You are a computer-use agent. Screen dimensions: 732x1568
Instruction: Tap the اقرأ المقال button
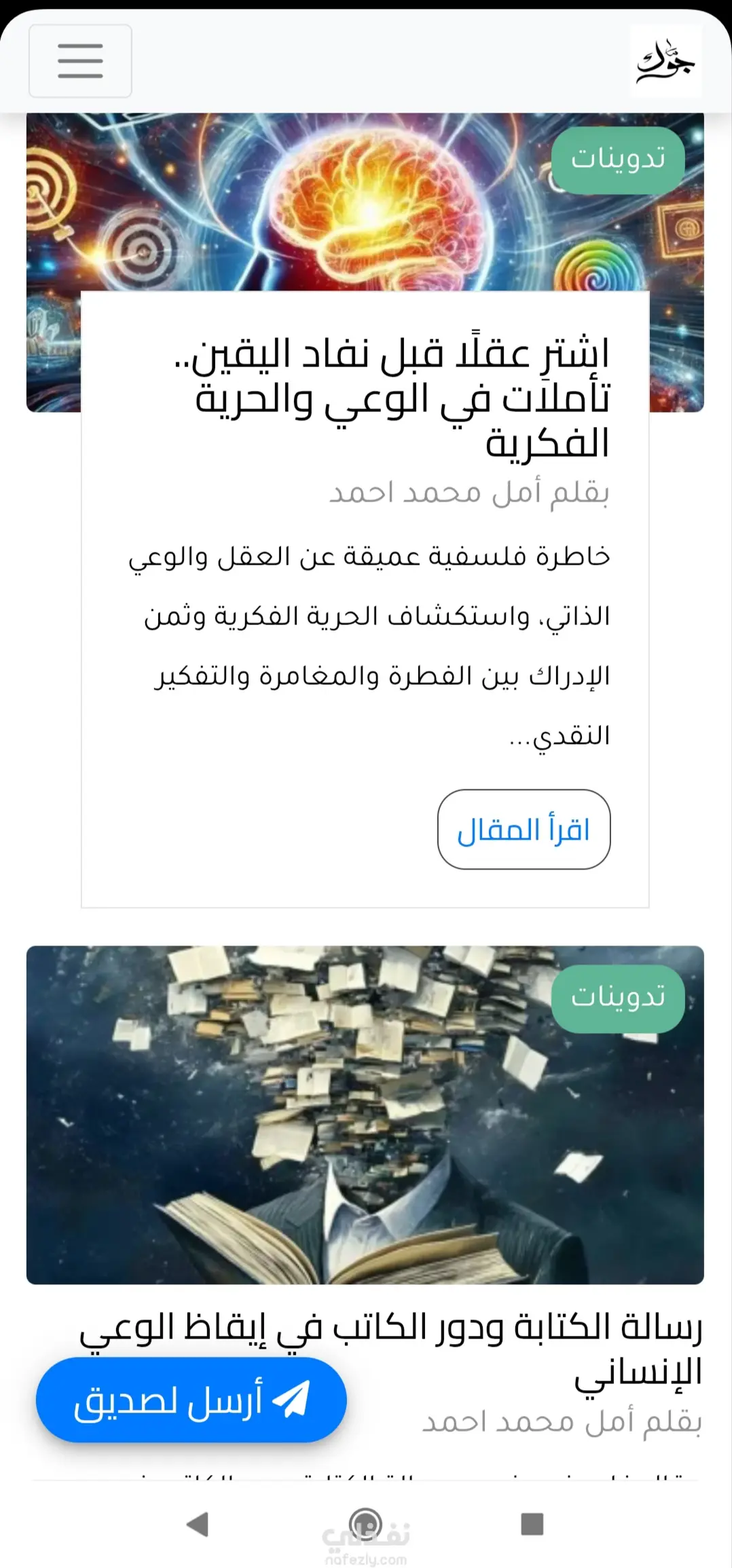pyautogui.click(x=524, y=829)
